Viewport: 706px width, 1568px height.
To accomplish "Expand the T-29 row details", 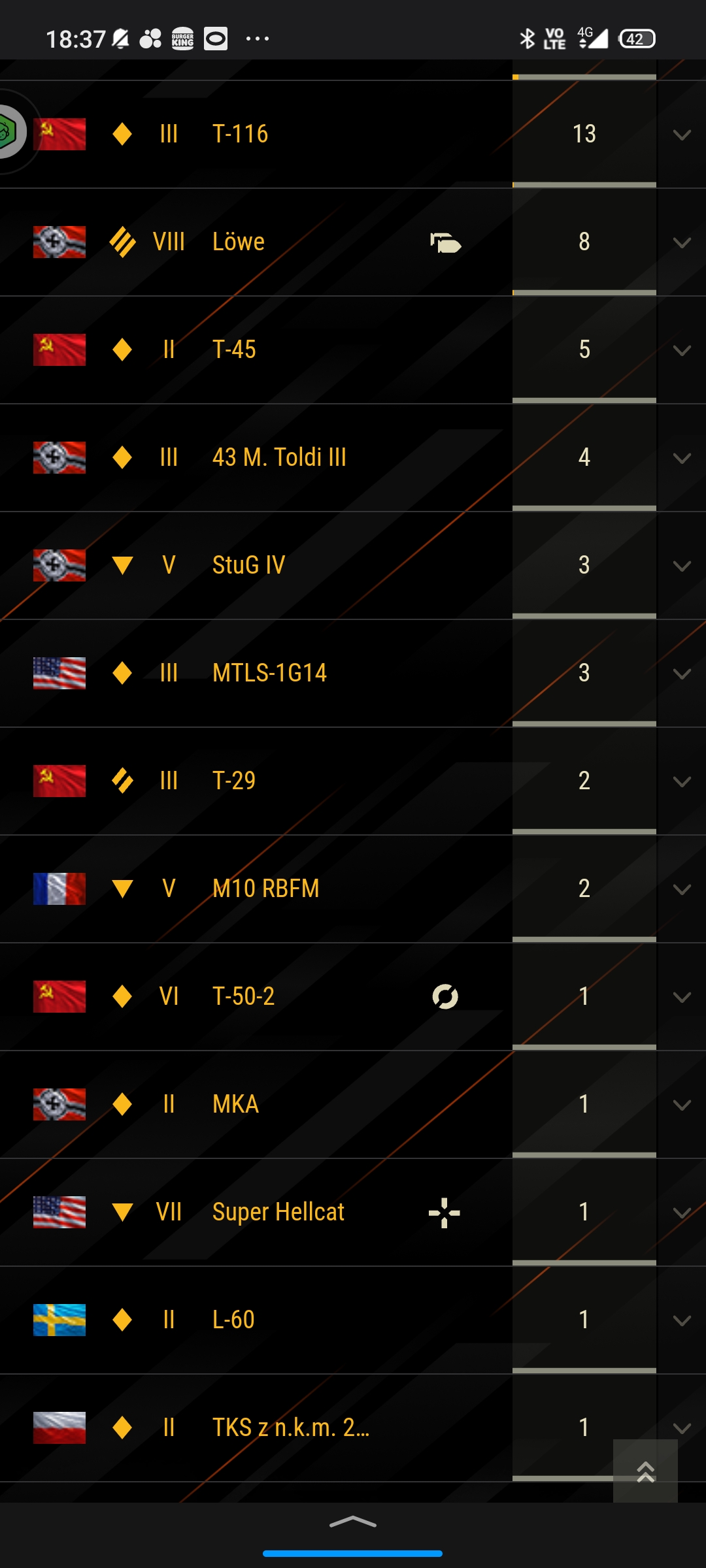I will (x=682, y=781).
